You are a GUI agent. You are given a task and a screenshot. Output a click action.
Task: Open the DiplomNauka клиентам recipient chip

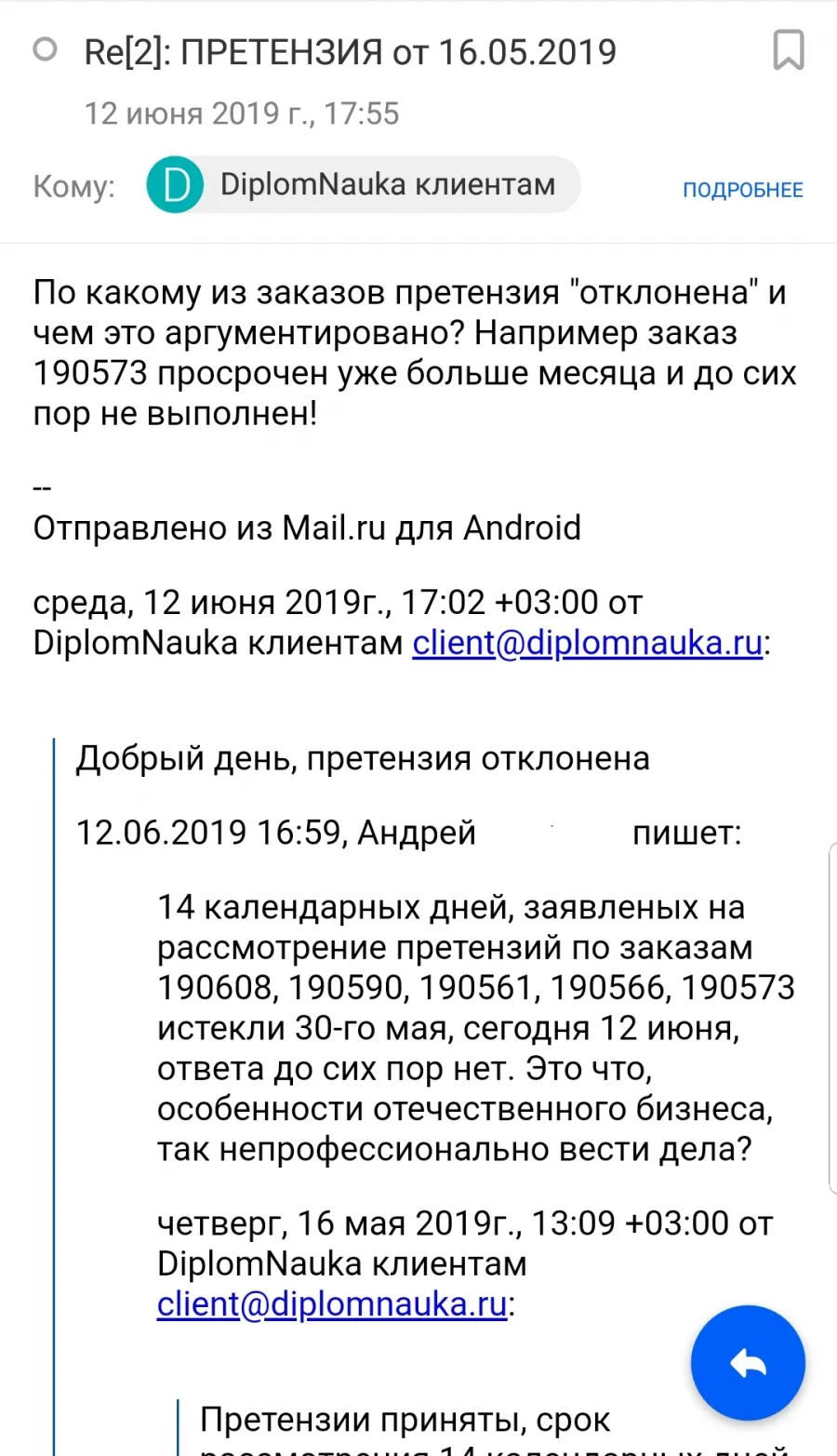(363, 184)
